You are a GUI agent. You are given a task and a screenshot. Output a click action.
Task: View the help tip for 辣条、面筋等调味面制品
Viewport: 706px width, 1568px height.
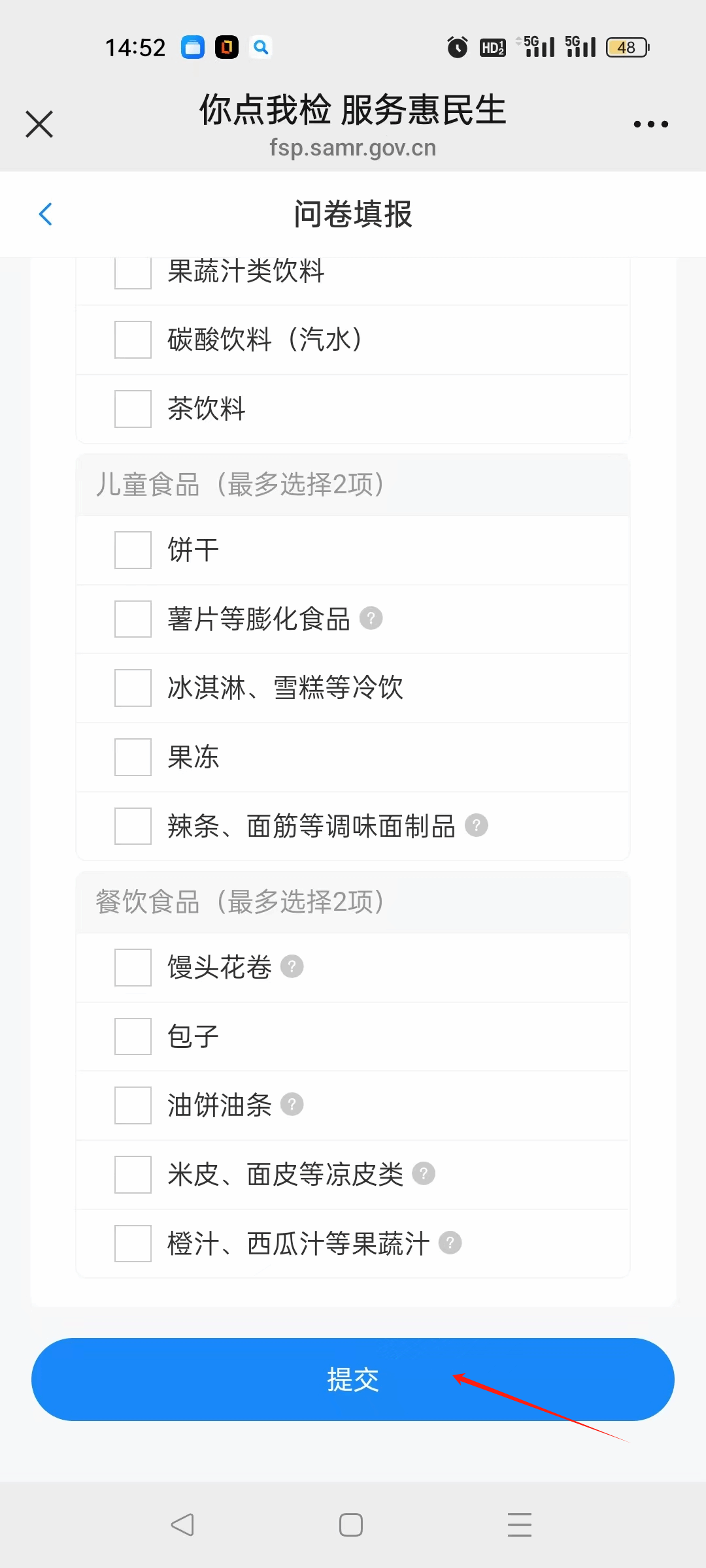coord(477,825)
